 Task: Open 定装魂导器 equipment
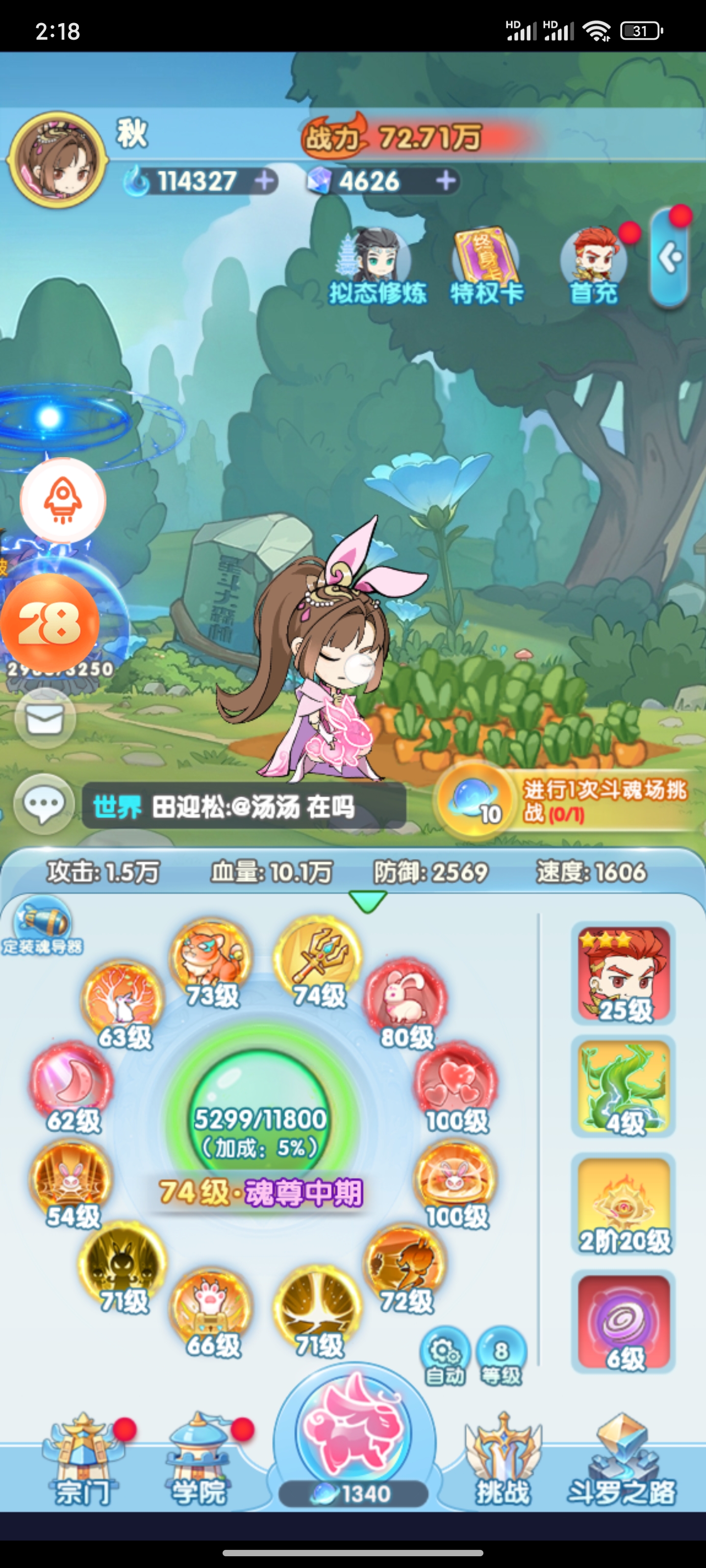point(43,925)
